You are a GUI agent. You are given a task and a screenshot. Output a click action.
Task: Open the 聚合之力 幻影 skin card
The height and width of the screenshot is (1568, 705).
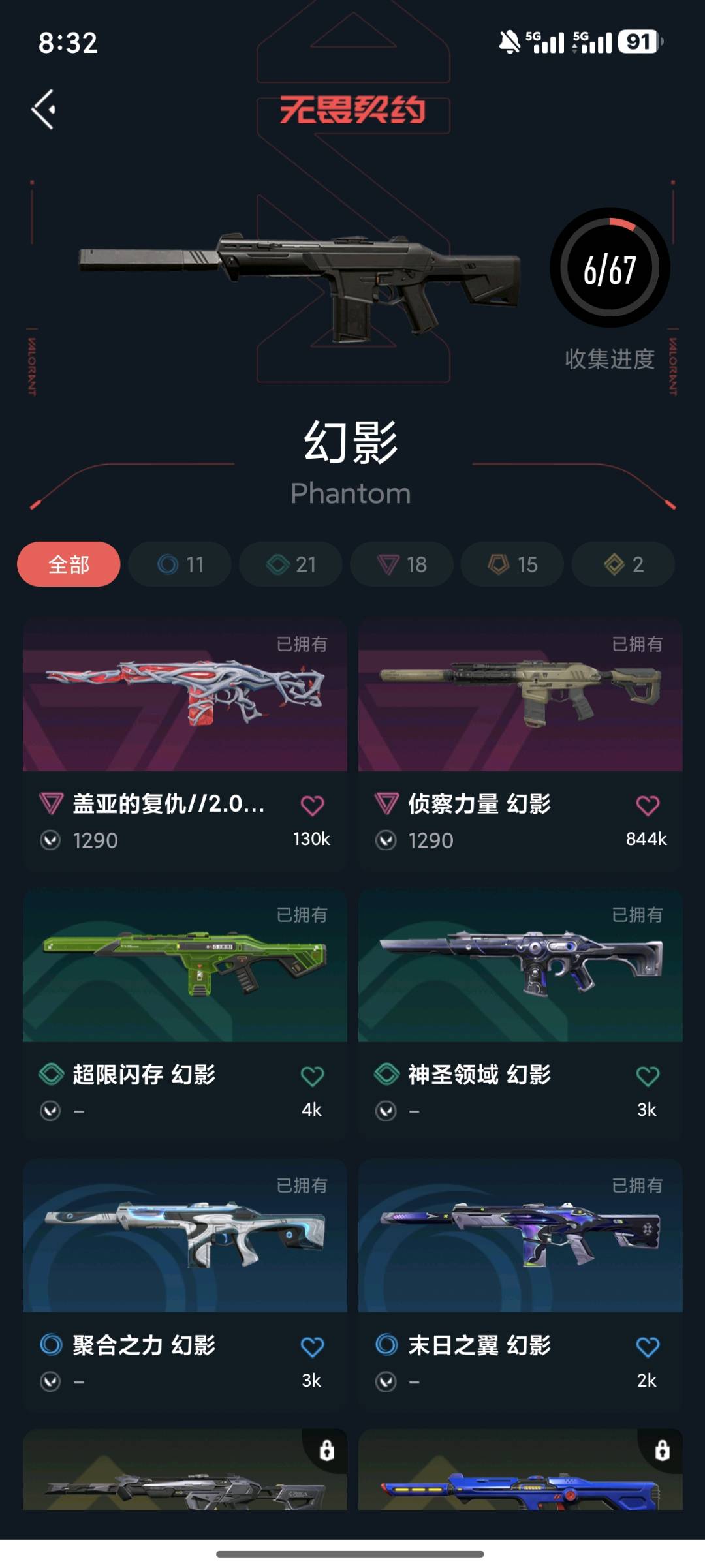[x=185, y=1285]
